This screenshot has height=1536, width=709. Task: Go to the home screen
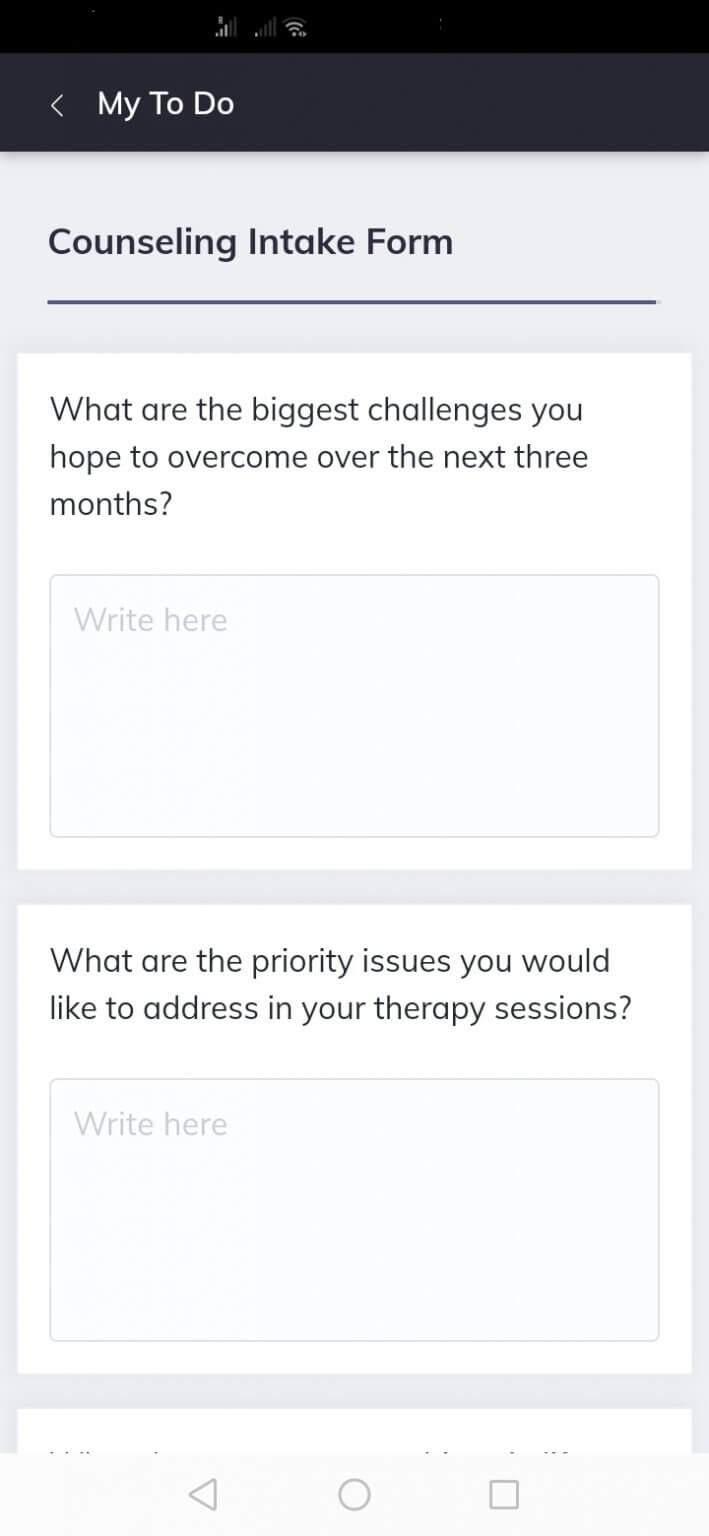(354, 1495)
